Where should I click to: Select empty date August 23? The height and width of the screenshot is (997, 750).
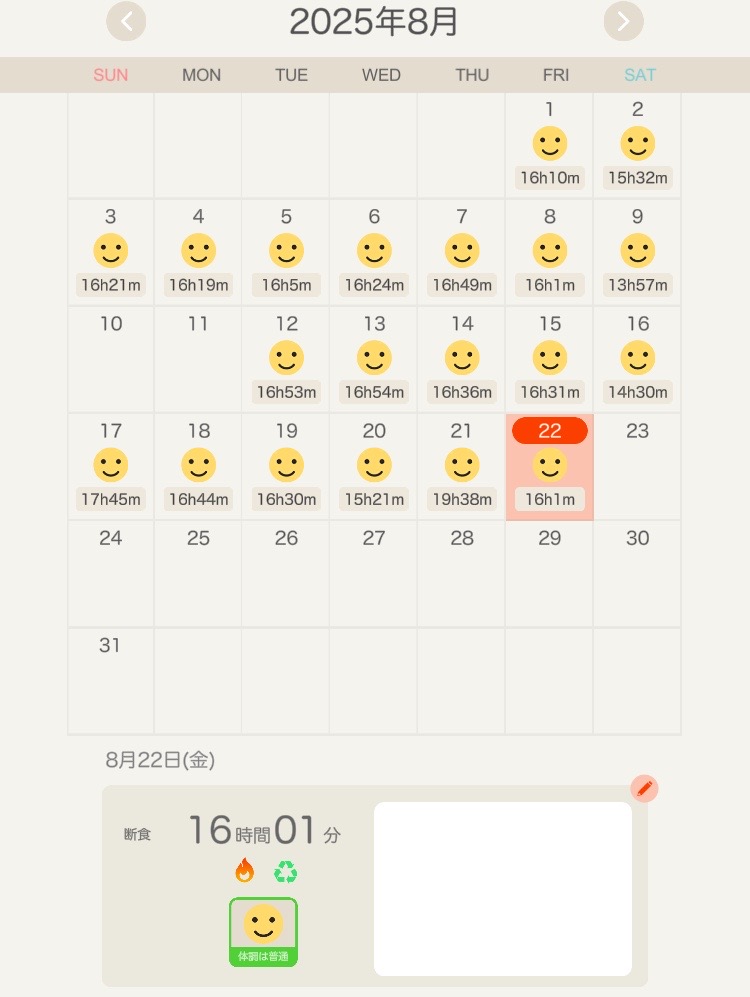click(x=637, y=467)
